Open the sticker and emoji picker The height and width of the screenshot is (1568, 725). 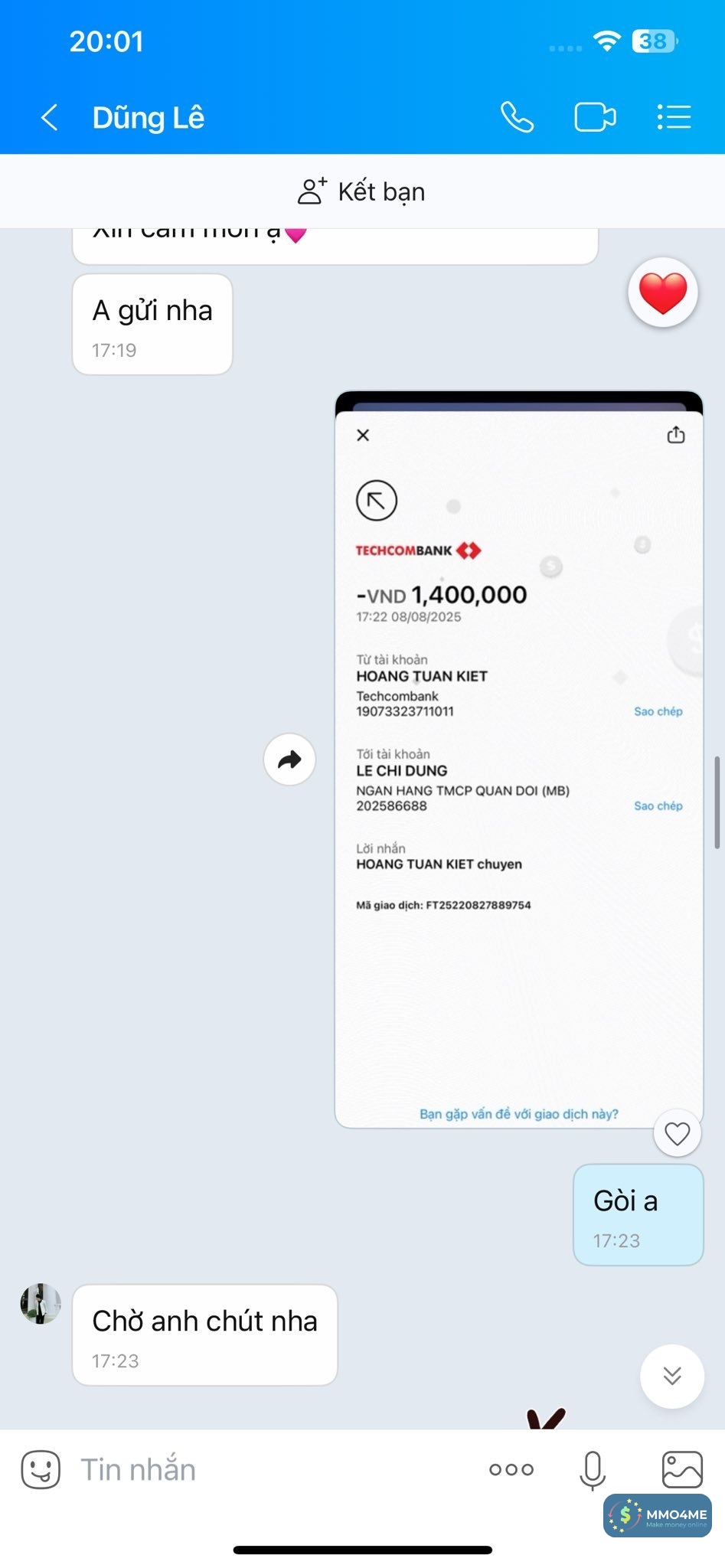pos(41,1469)
